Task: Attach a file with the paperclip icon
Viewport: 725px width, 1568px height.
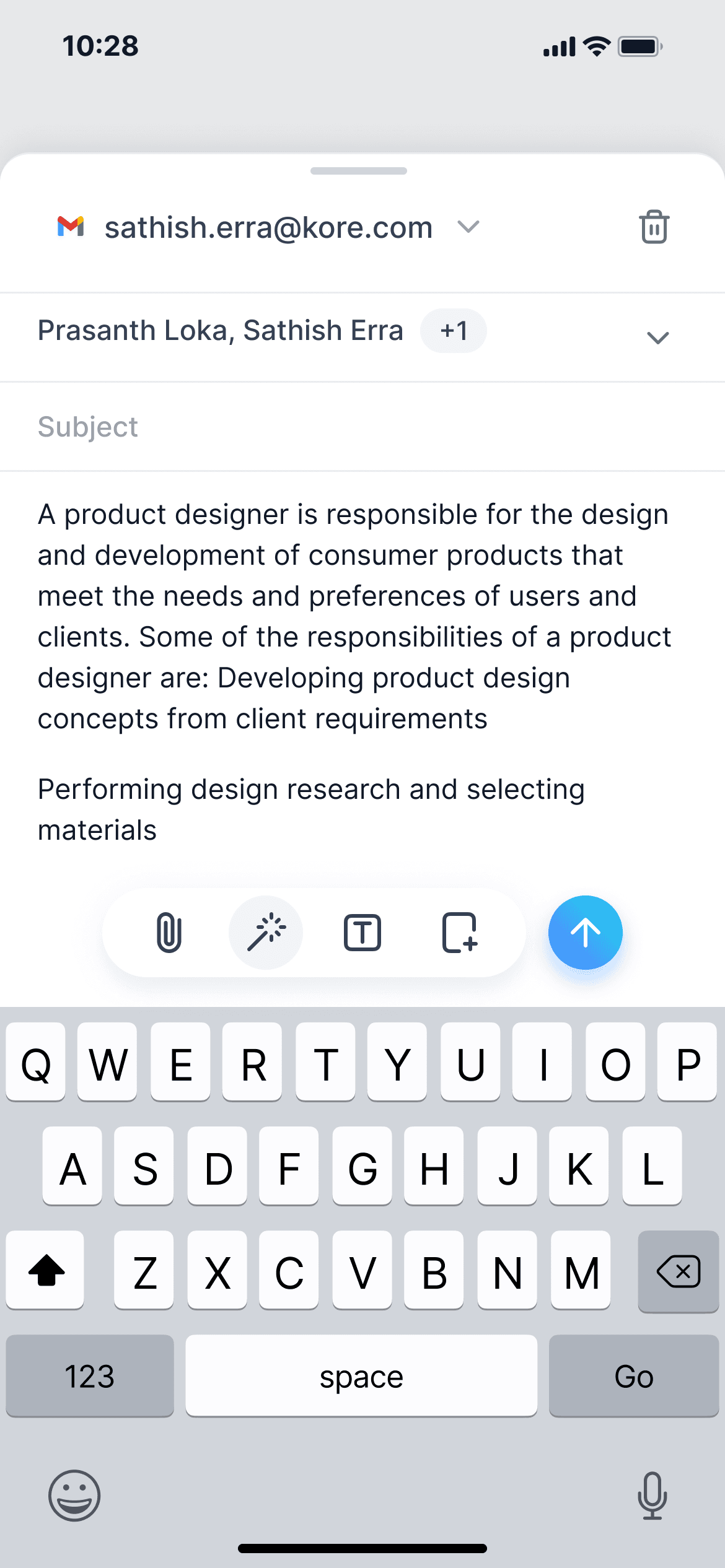Action: coord(169,932)
